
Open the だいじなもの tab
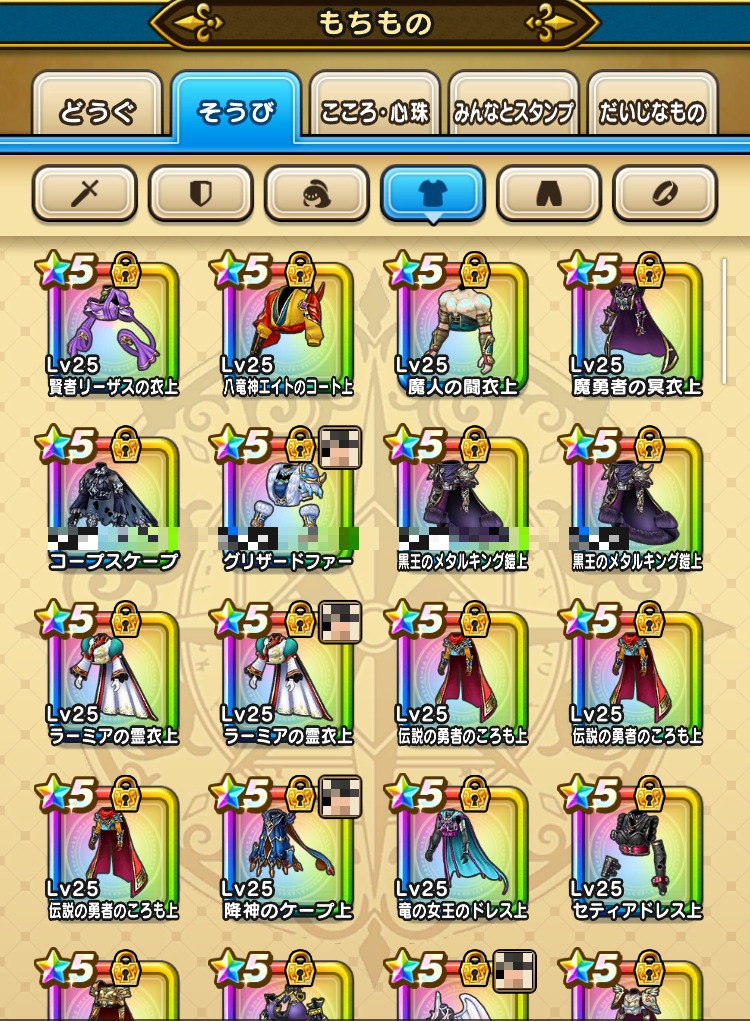click(x=652, y=112)
